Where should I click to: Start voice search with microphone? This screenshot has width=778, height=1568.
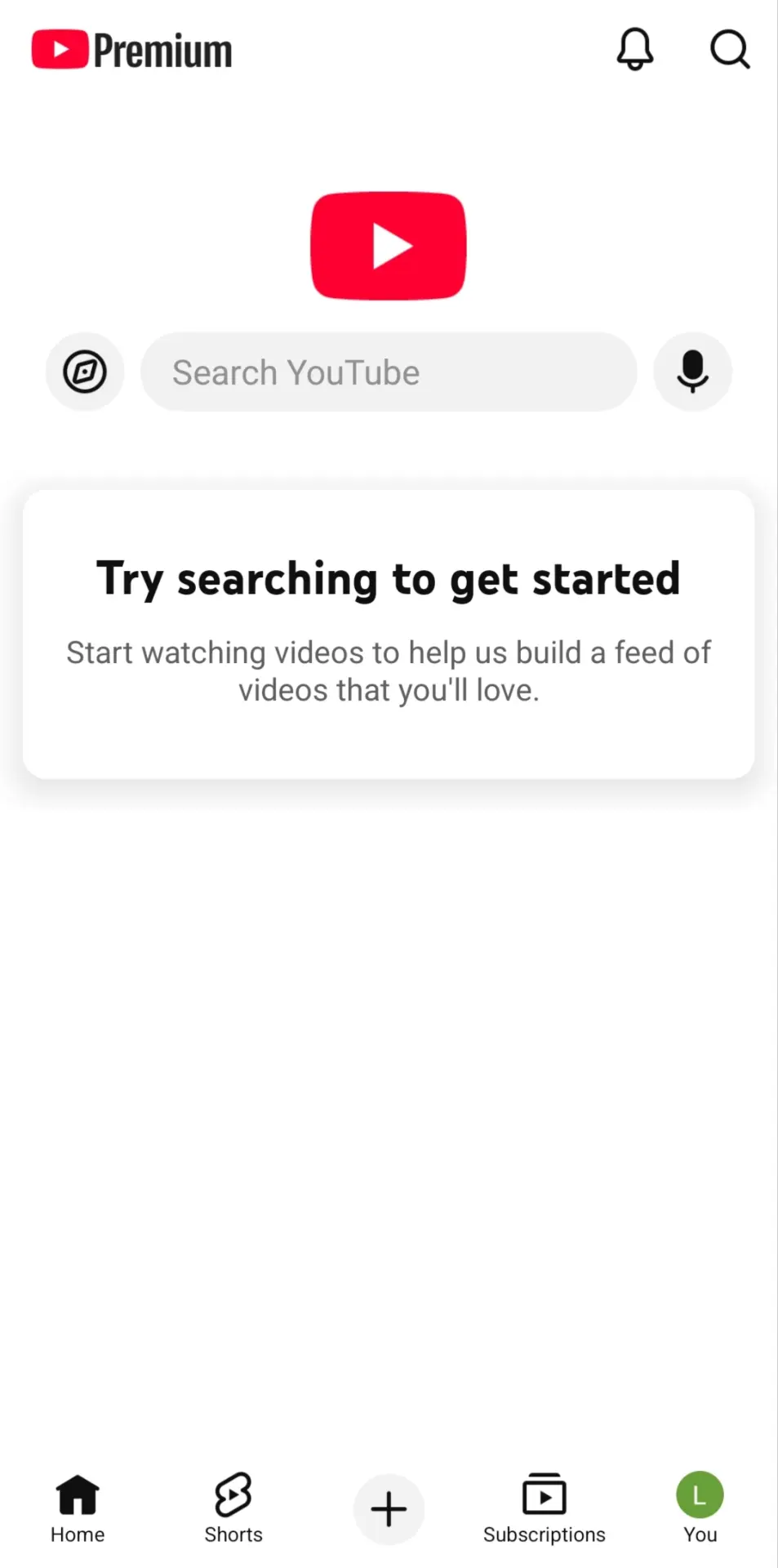pos(692,372)
